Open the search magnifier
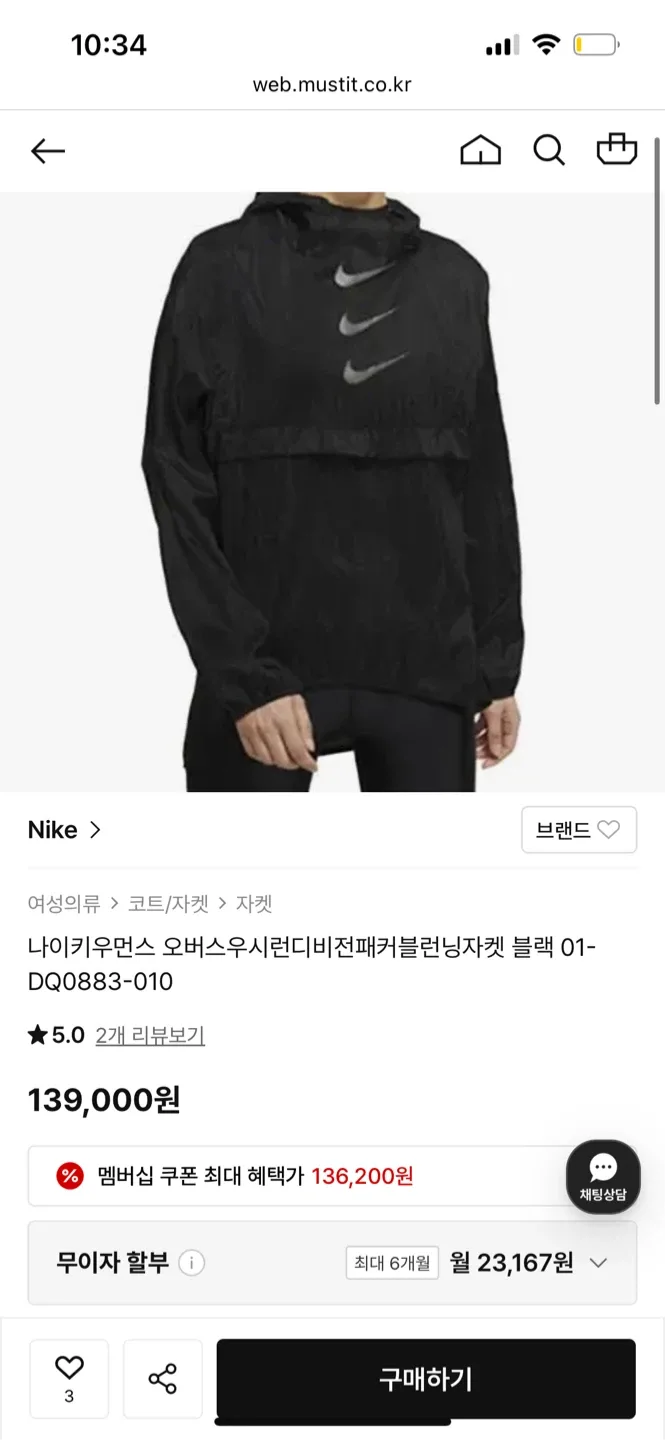Screen dimensions: 665x1440 (x=548, y=151)
